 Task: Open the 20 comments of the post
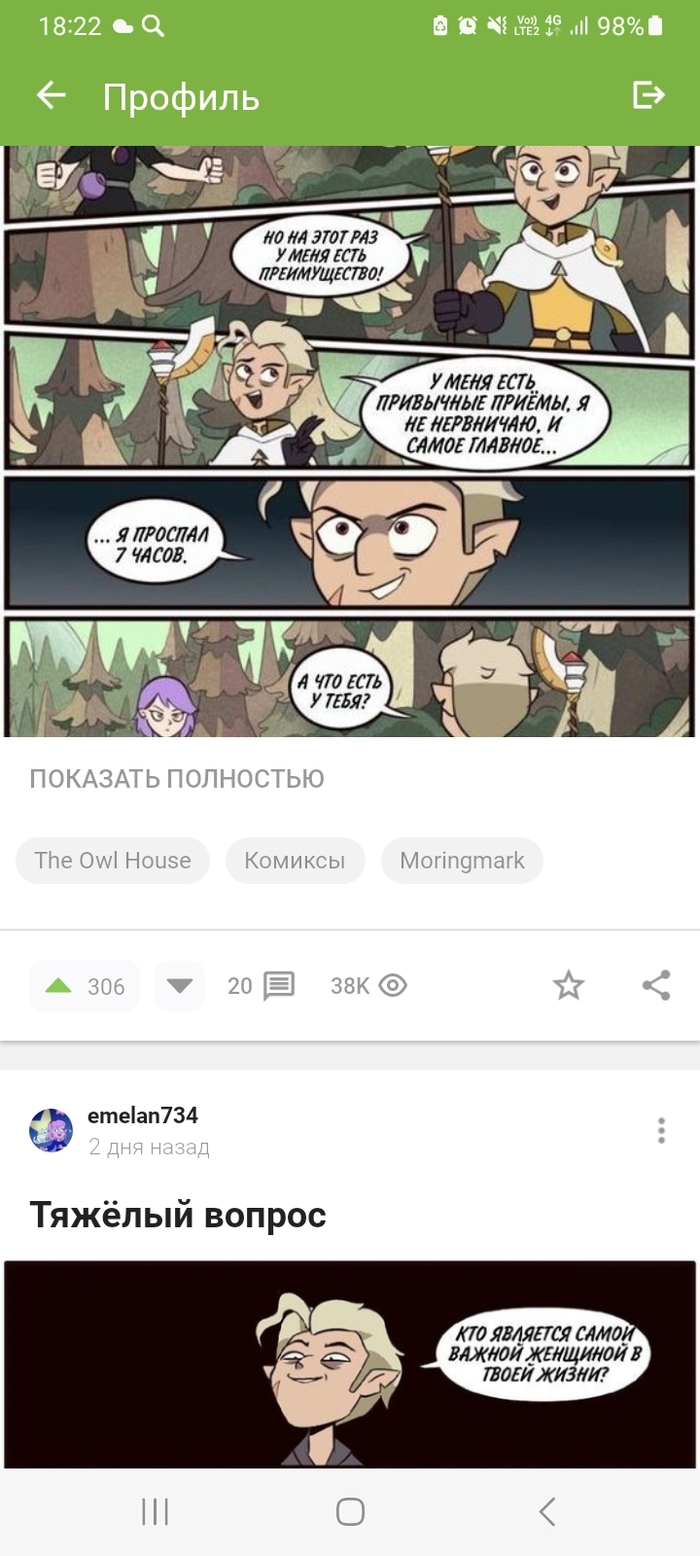pyautogui.click(x=262, y=986)
